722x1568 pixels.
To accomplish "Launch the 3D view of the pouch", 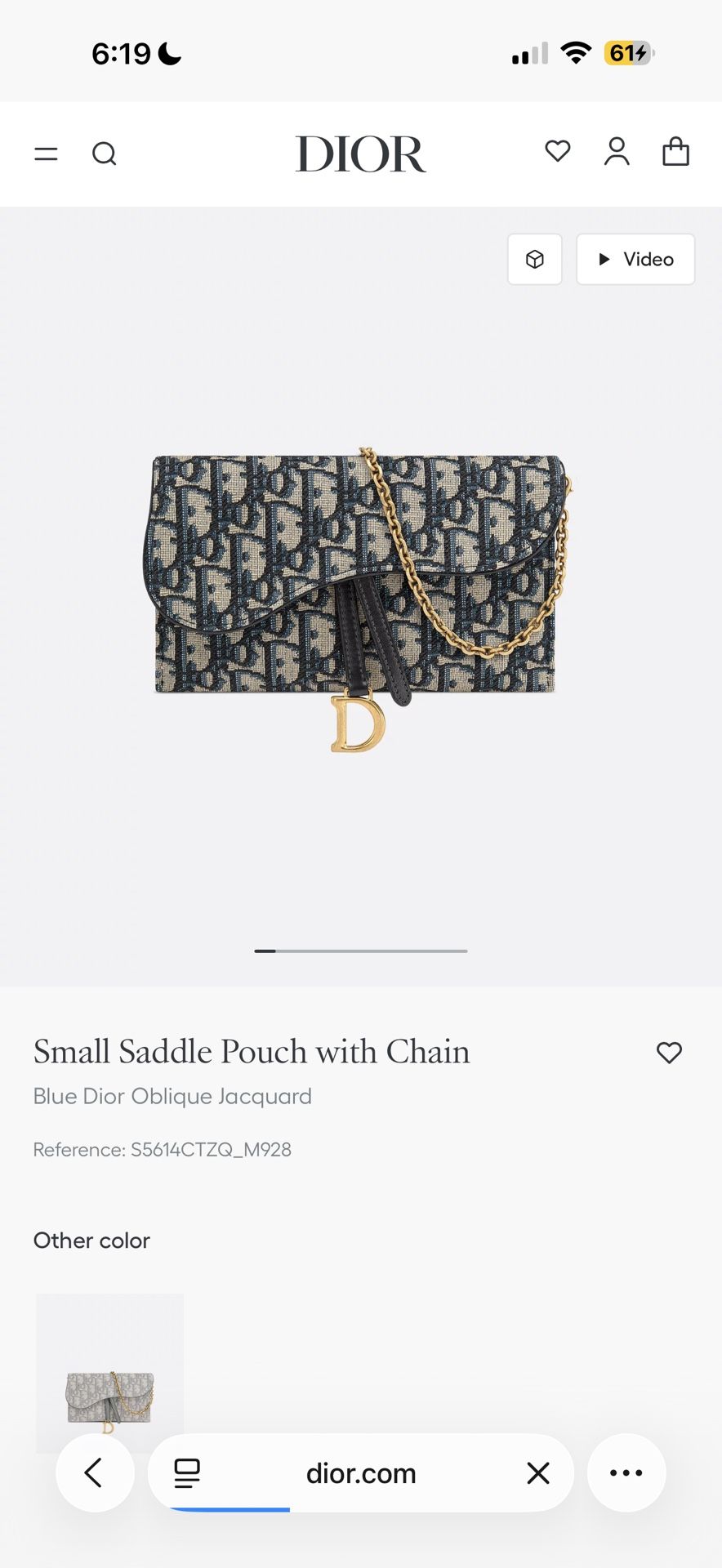I will 534,259.
